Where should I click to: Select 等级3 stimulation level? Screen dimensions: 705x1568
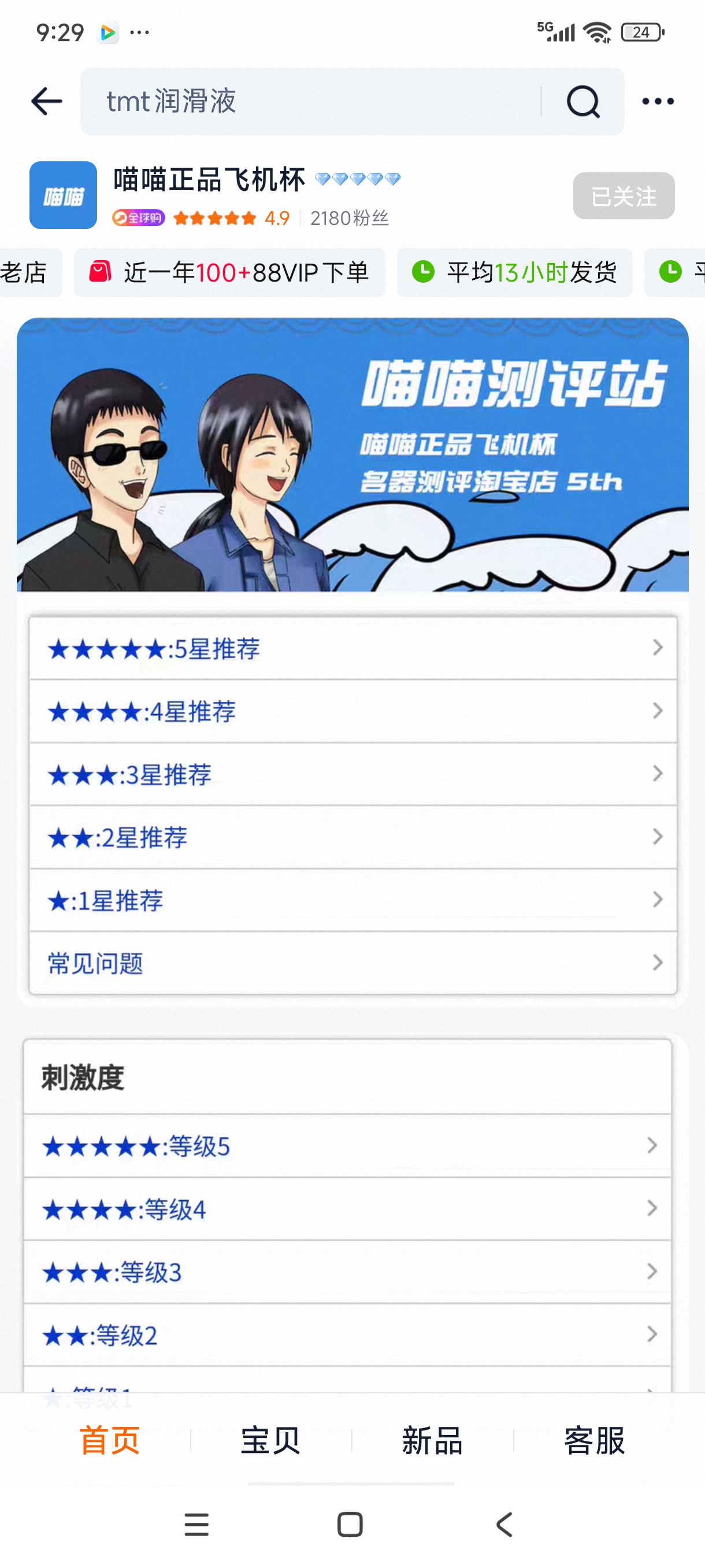tap(347, 1272)
